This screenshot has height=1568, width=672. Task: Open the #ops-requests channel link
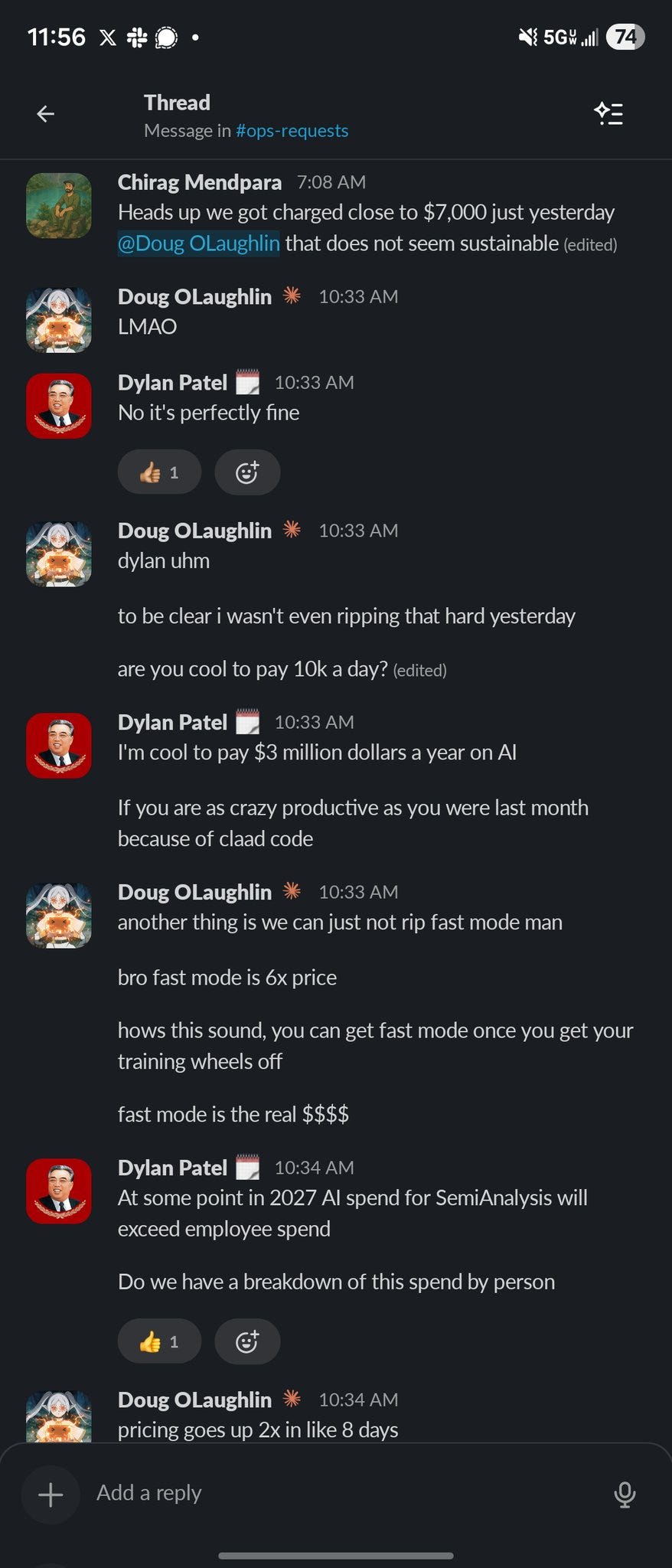(x=292, y=131)
